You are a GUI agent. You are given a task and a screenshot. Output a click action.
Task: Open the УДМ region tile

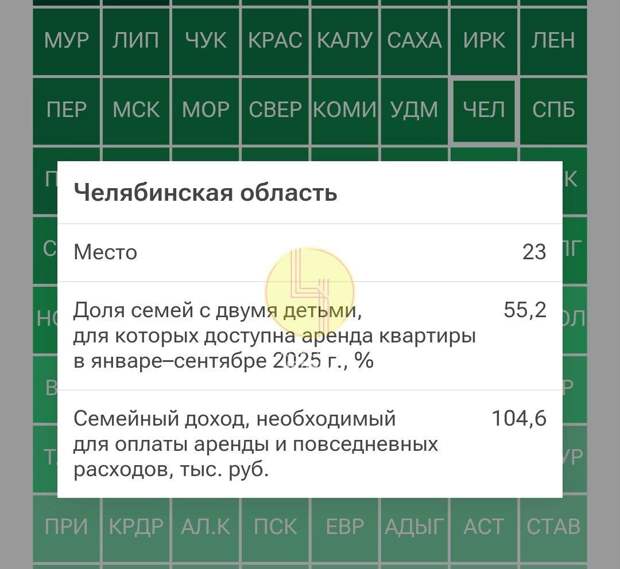[414, 110]
